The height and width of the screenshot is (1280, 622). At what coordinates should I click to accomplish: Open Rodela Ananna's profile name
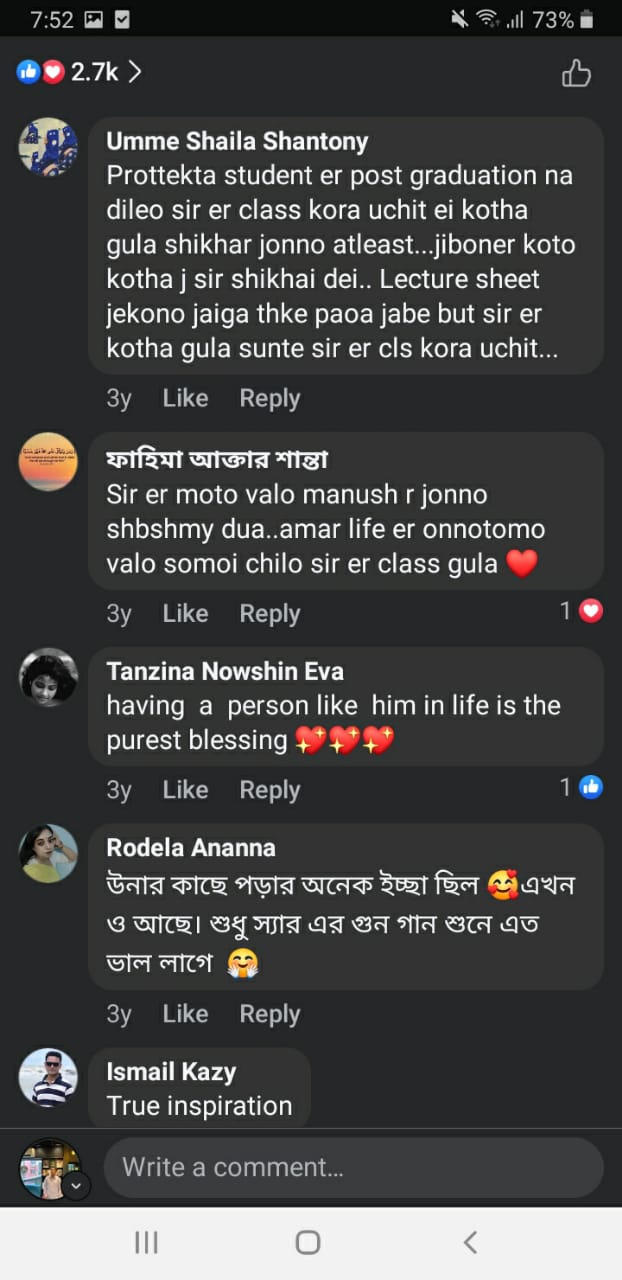[191, 847]
